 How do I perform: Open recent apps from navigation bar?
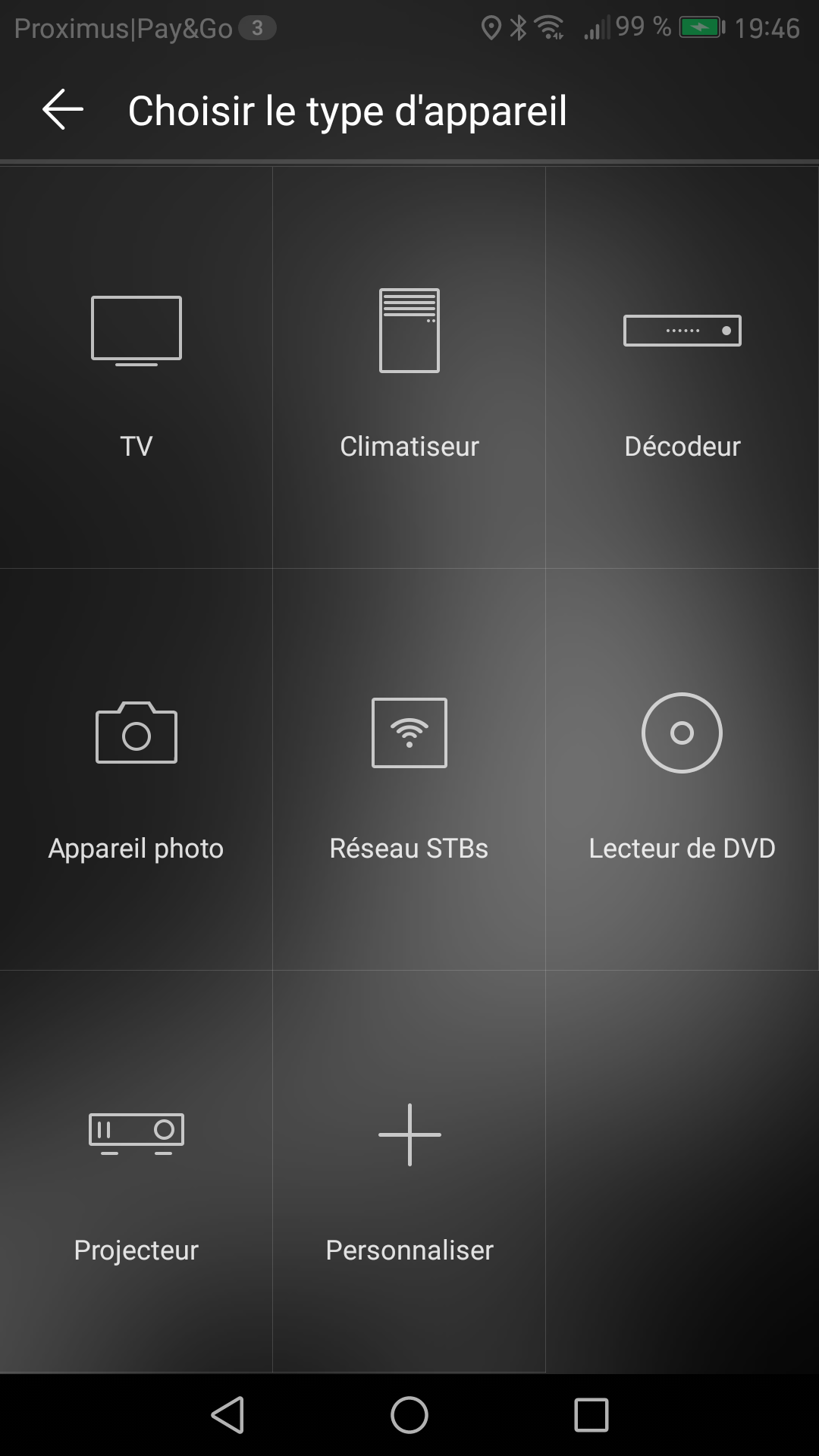coord(591,1415)
